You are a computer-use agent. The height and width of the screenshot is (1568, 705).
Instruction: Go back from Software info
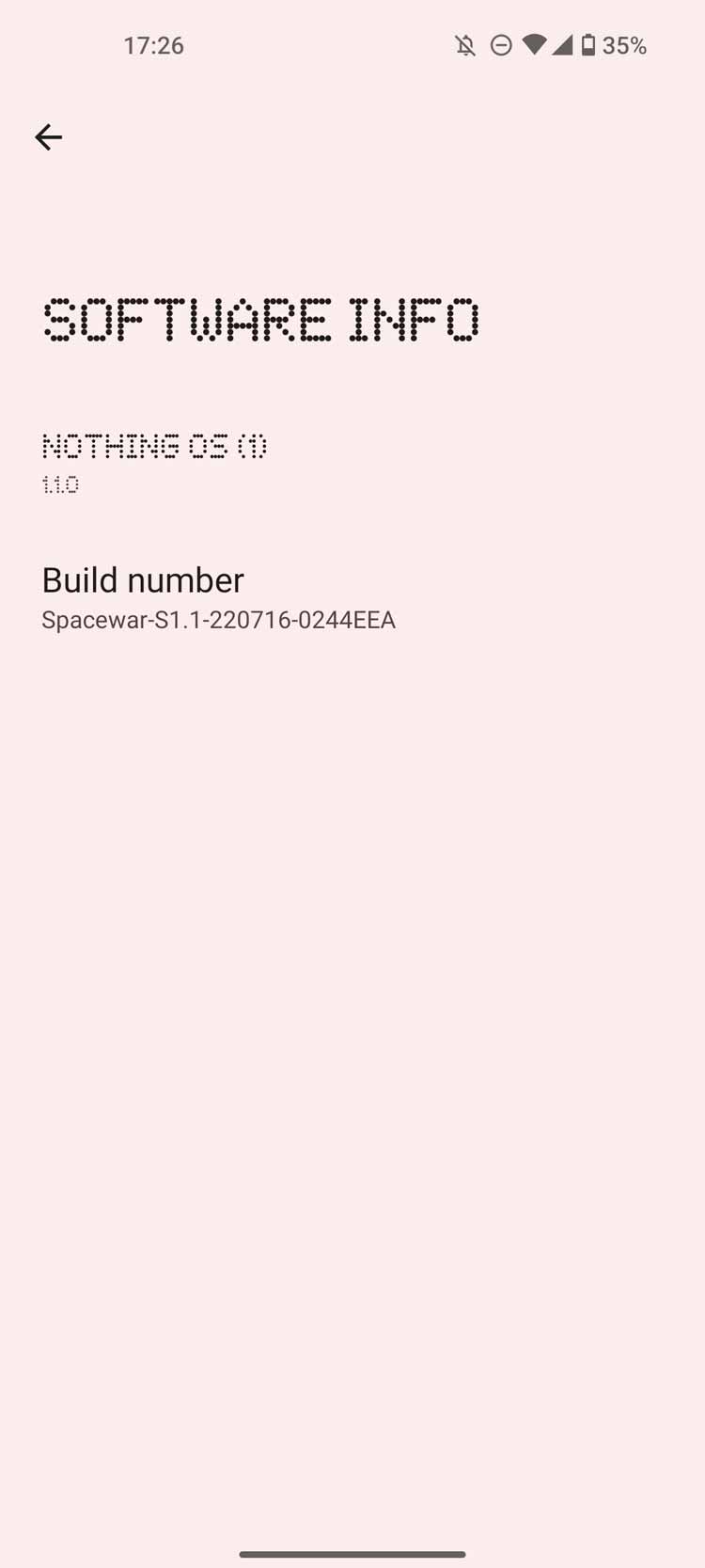click(x=48, y=137)
